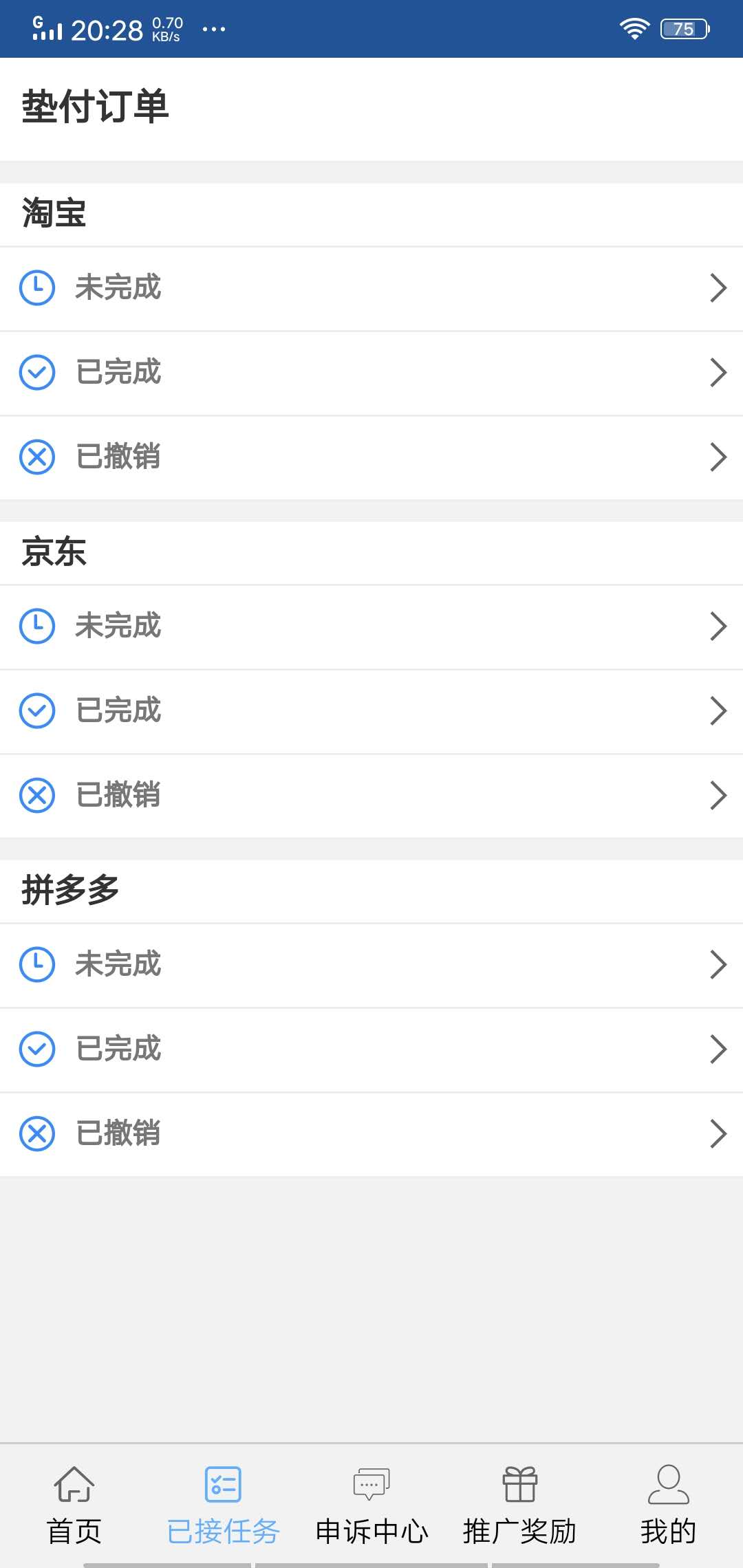The image size is (743, 1568).
Task: Tap the battery indicator in status bar
Action: (x=683, y=28)
